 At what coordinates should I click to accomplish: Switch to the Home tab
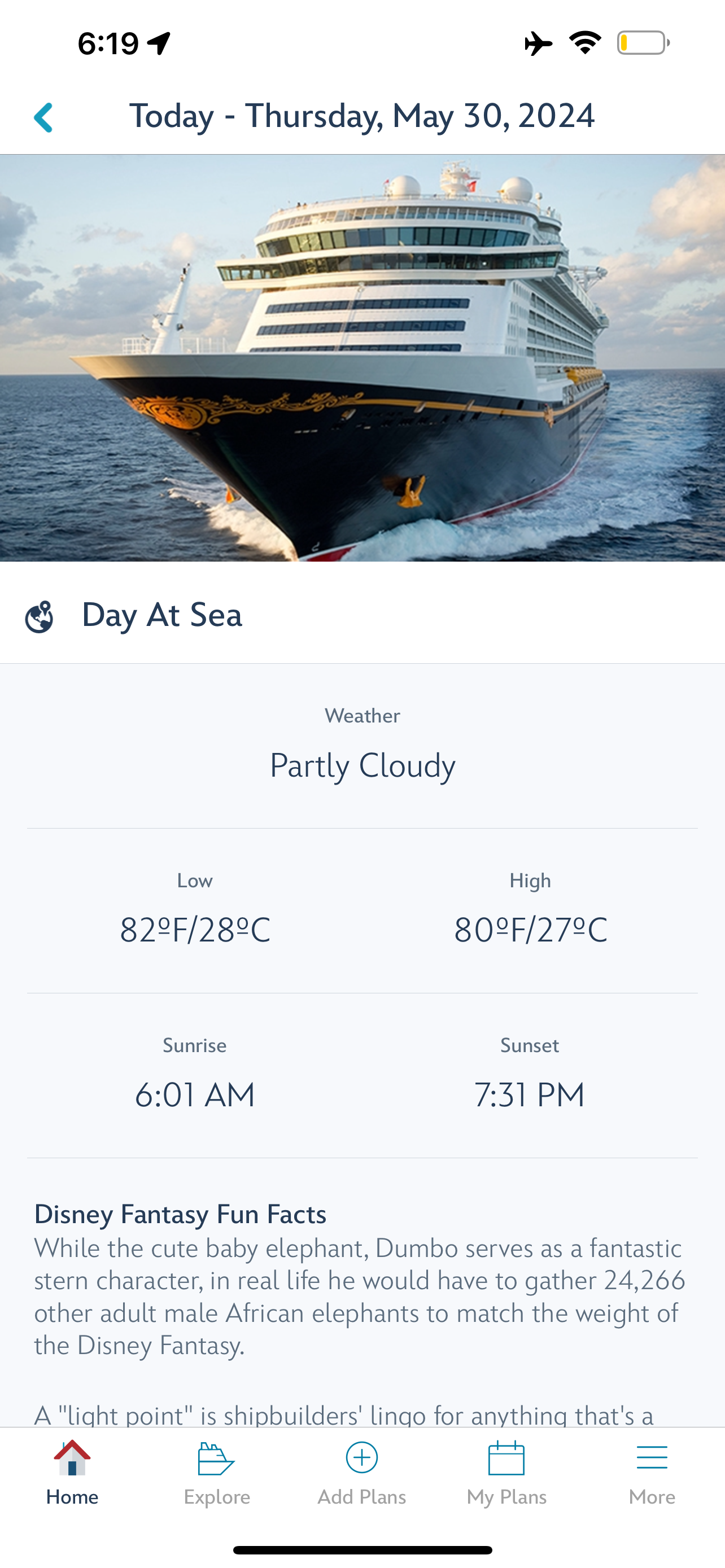pyautogui.click(x=72, y=1473)
